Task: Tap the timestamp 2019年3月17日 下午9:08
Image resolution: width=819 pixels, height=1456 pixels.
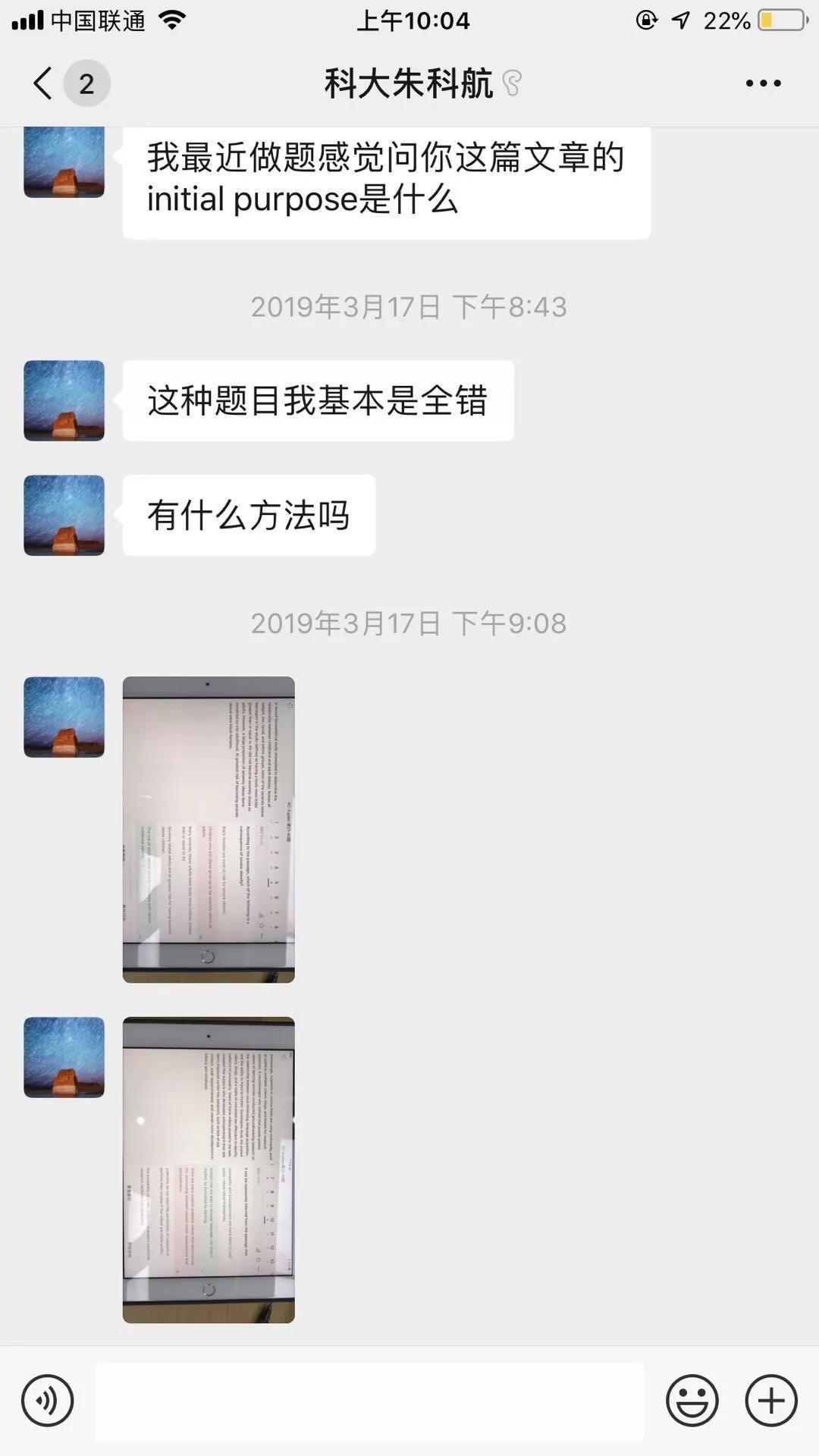Action: [409, 622]
